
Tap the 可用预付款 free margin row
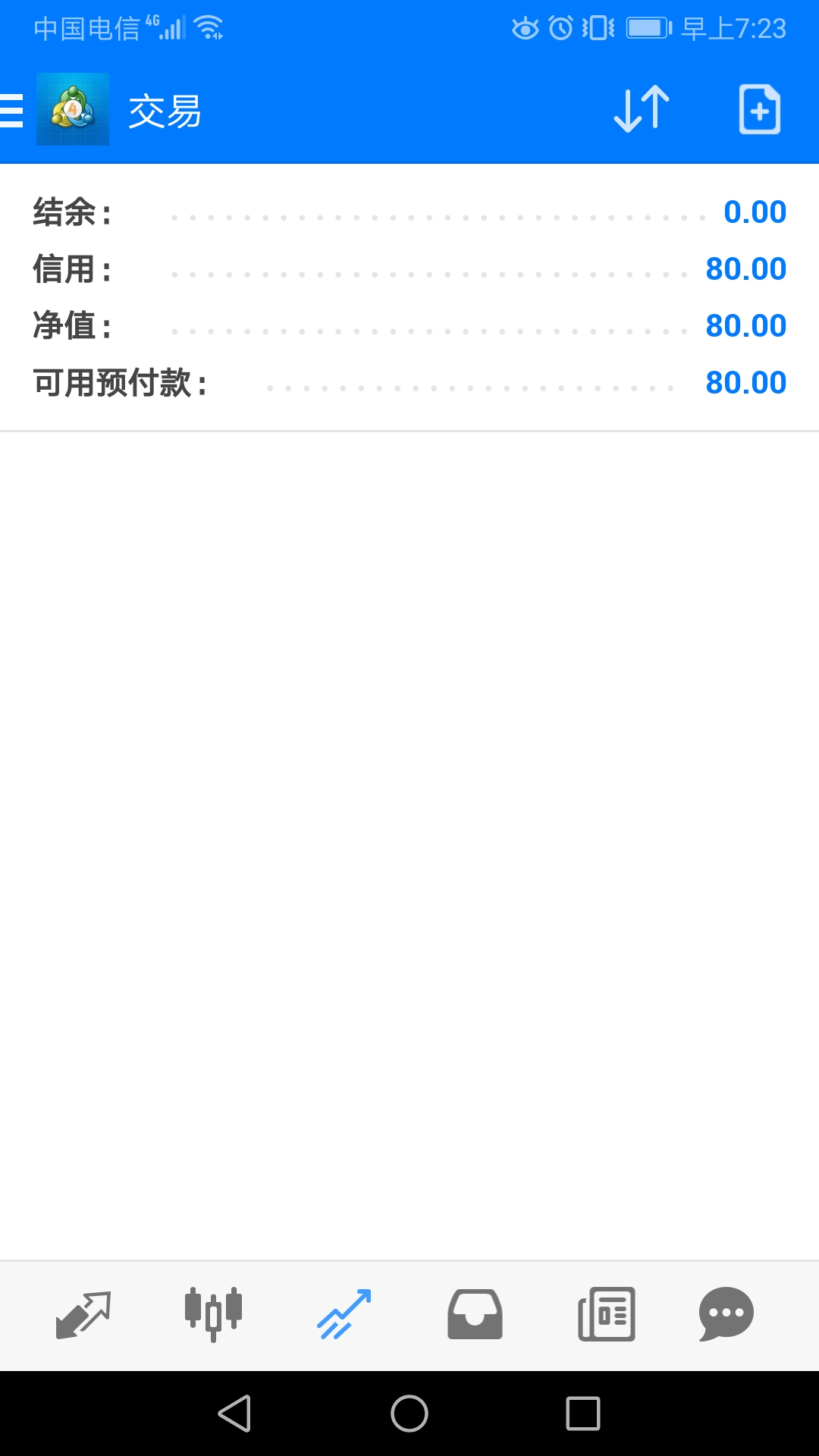(x=409, y=381)
